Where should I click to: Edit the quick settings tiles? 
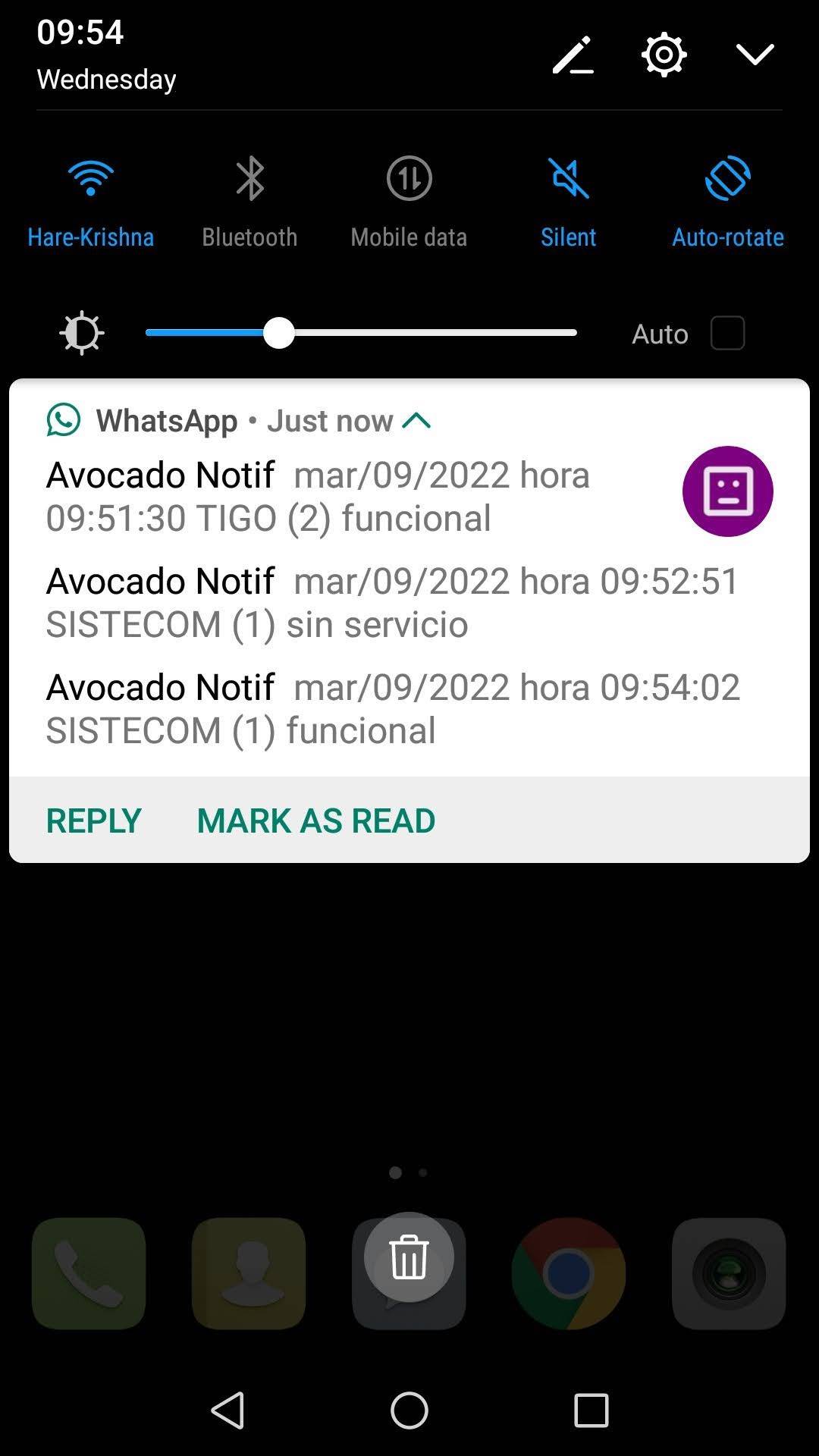tap(573, 55)
